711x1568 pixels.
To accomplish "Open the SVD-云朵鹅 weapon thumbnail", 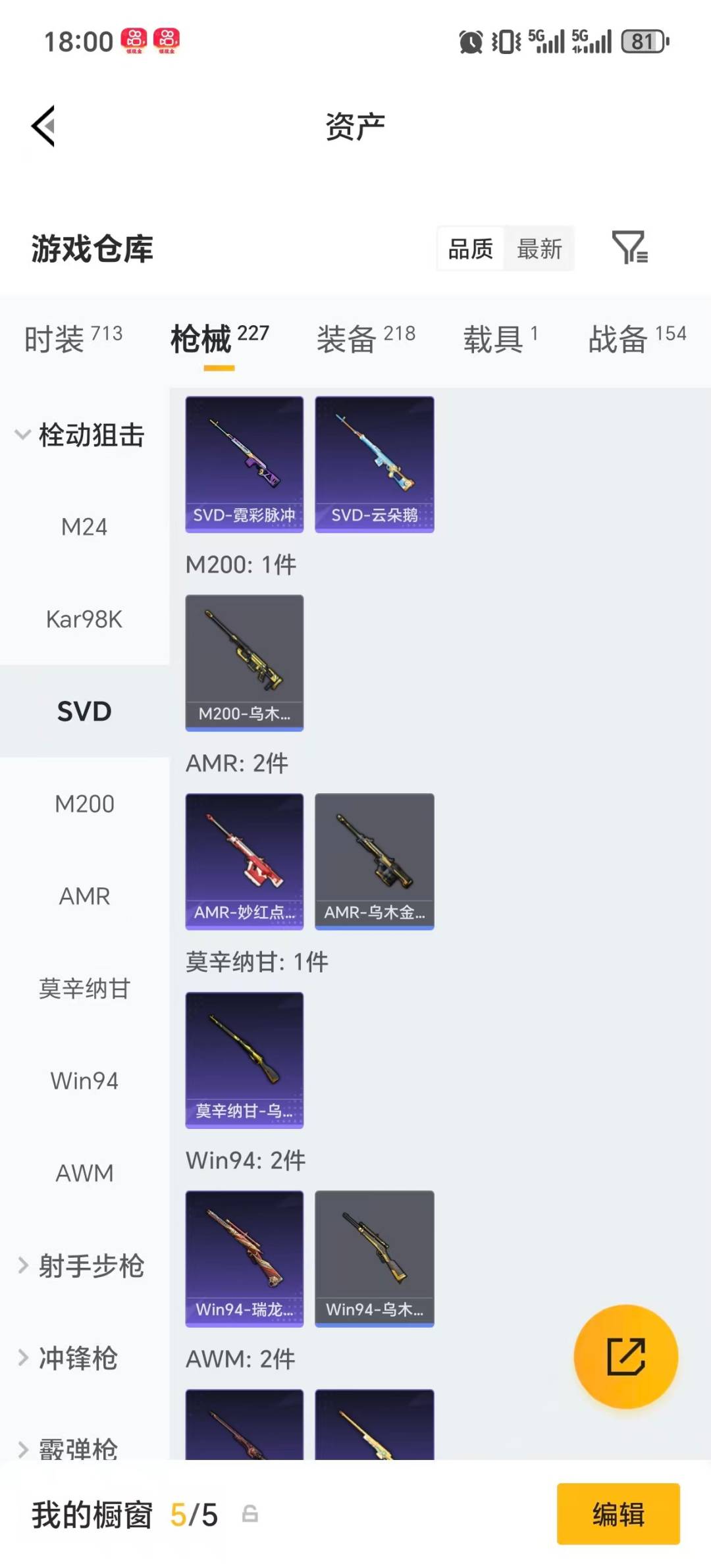I will [x=374, y=463].
